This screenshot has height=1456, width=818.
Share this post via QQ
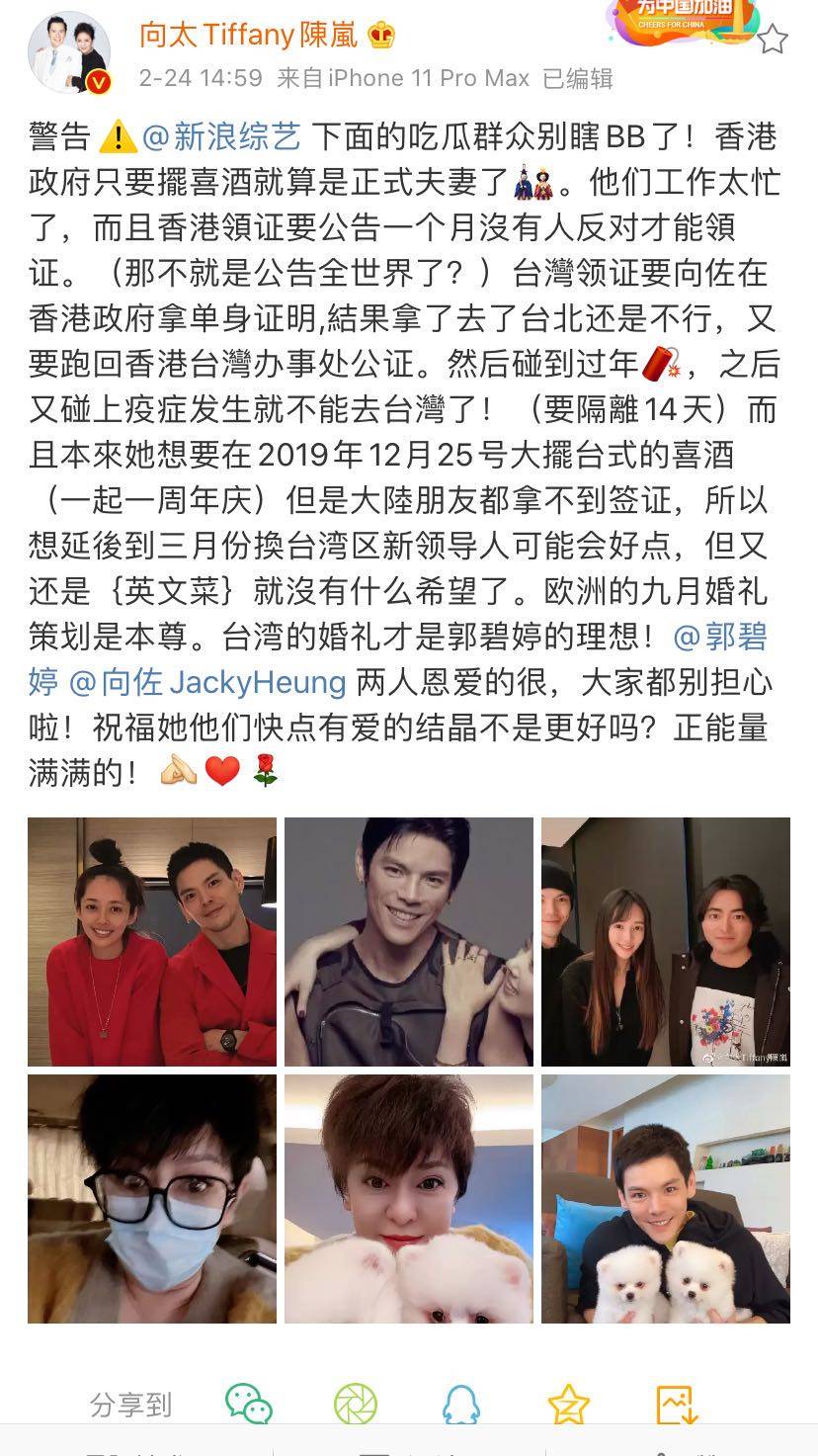click(x=461, y=1404)
